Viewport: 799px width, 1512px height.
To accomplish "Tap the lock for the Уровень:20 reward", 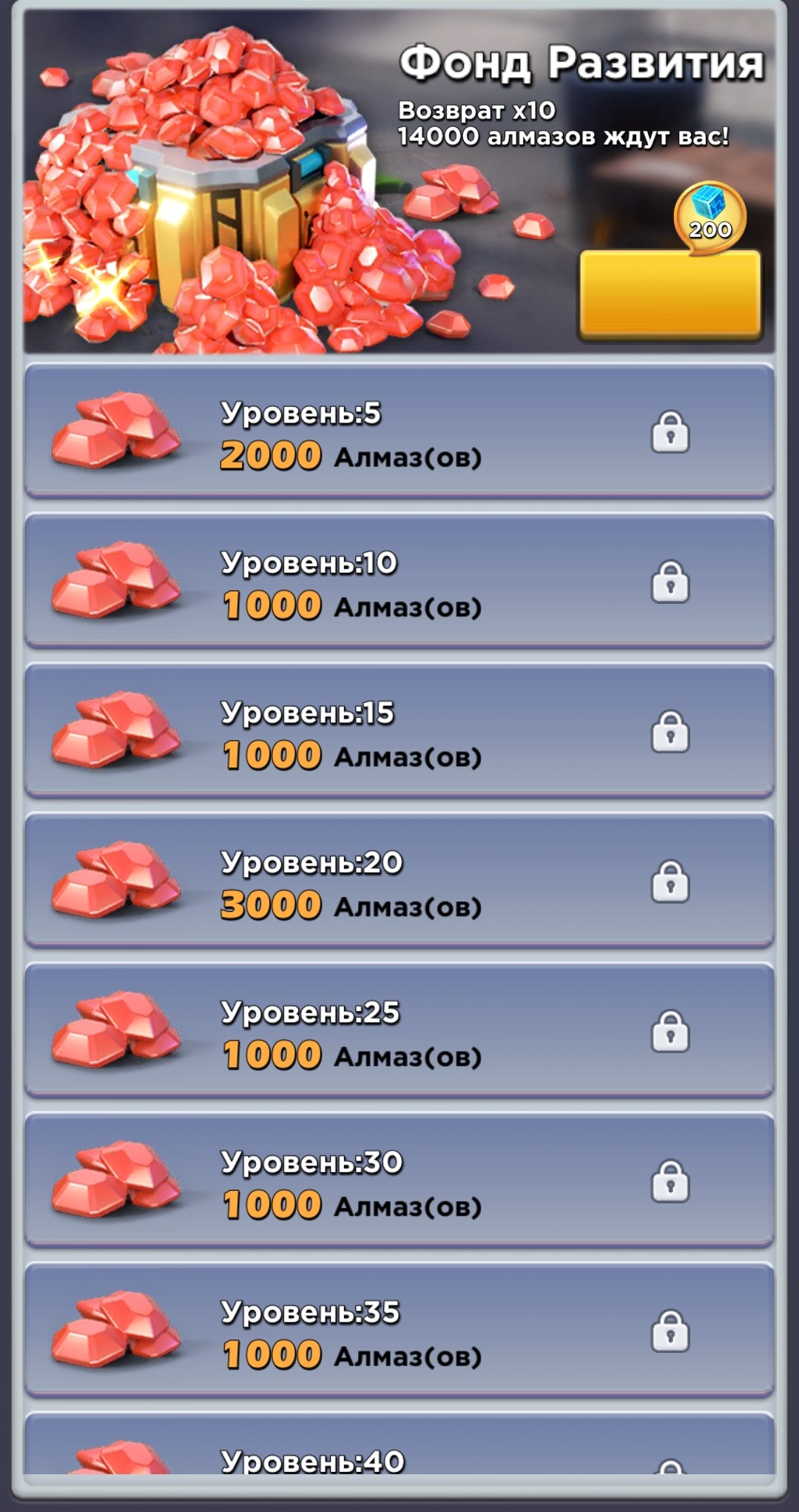I will tap(670, 882).
